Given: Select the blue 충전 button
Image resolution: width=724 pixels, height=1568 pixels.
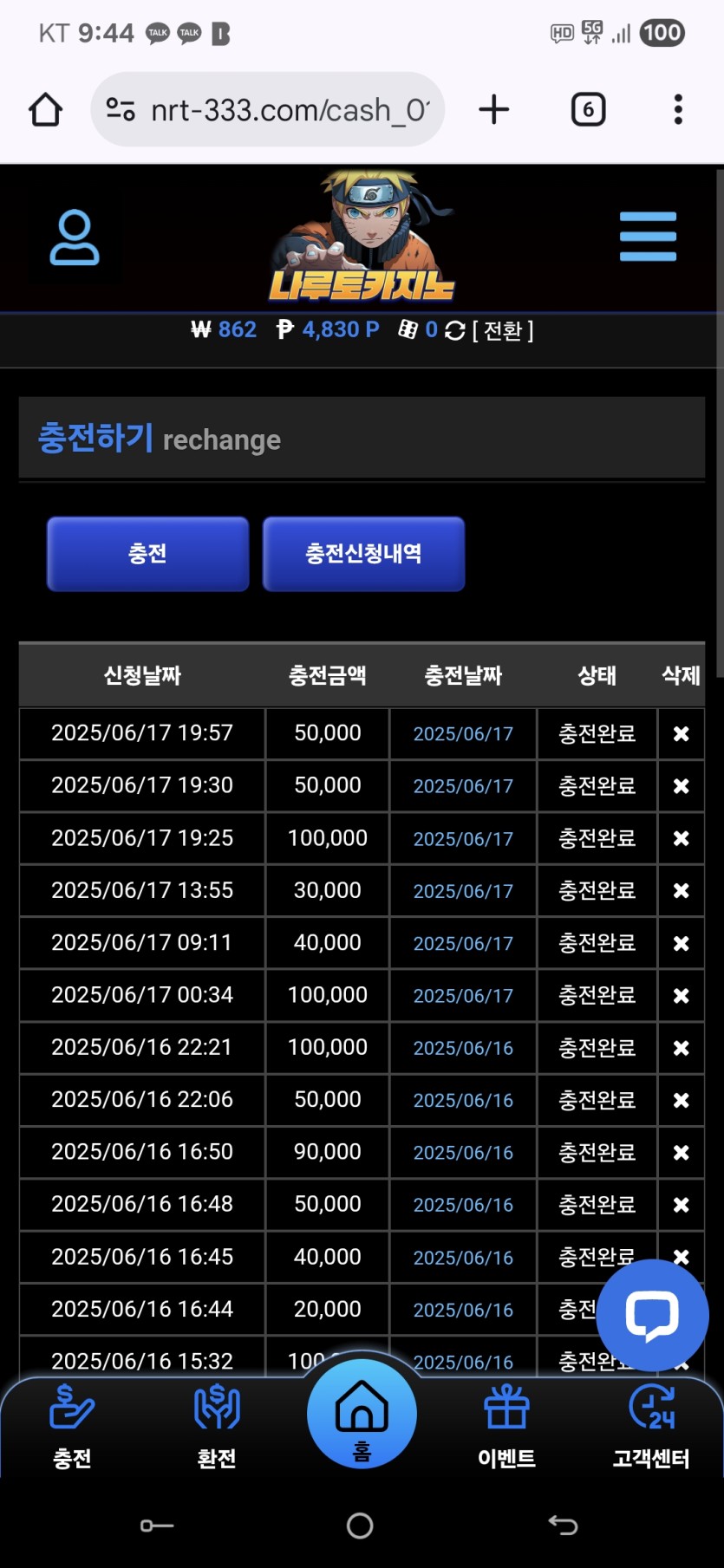Looking at the screenshot, I should coord(147,554).
